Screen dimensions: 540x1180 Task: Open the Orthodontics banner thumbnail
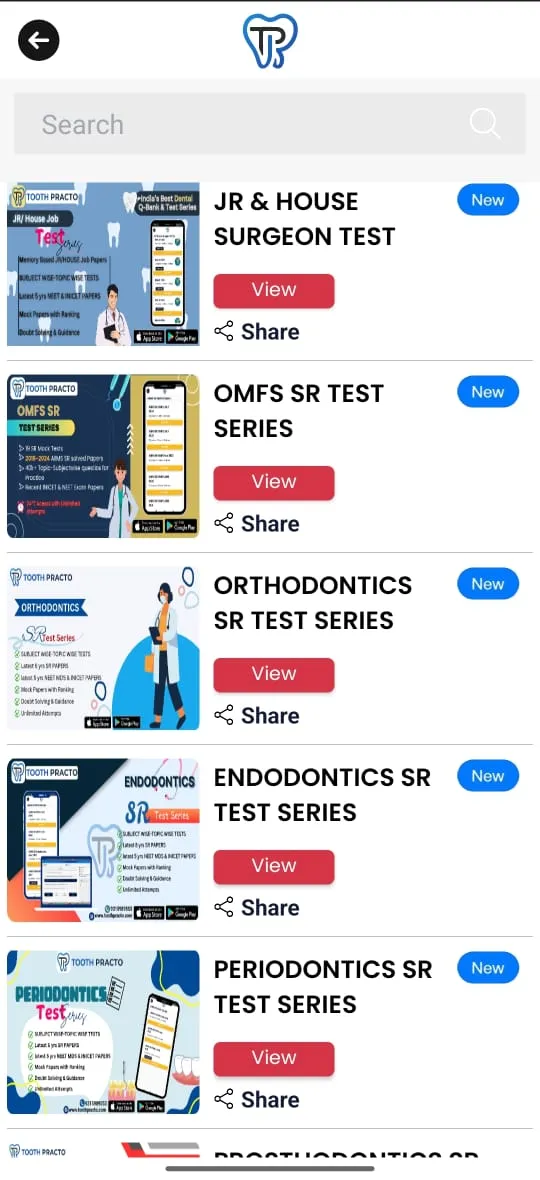point(103,648)
